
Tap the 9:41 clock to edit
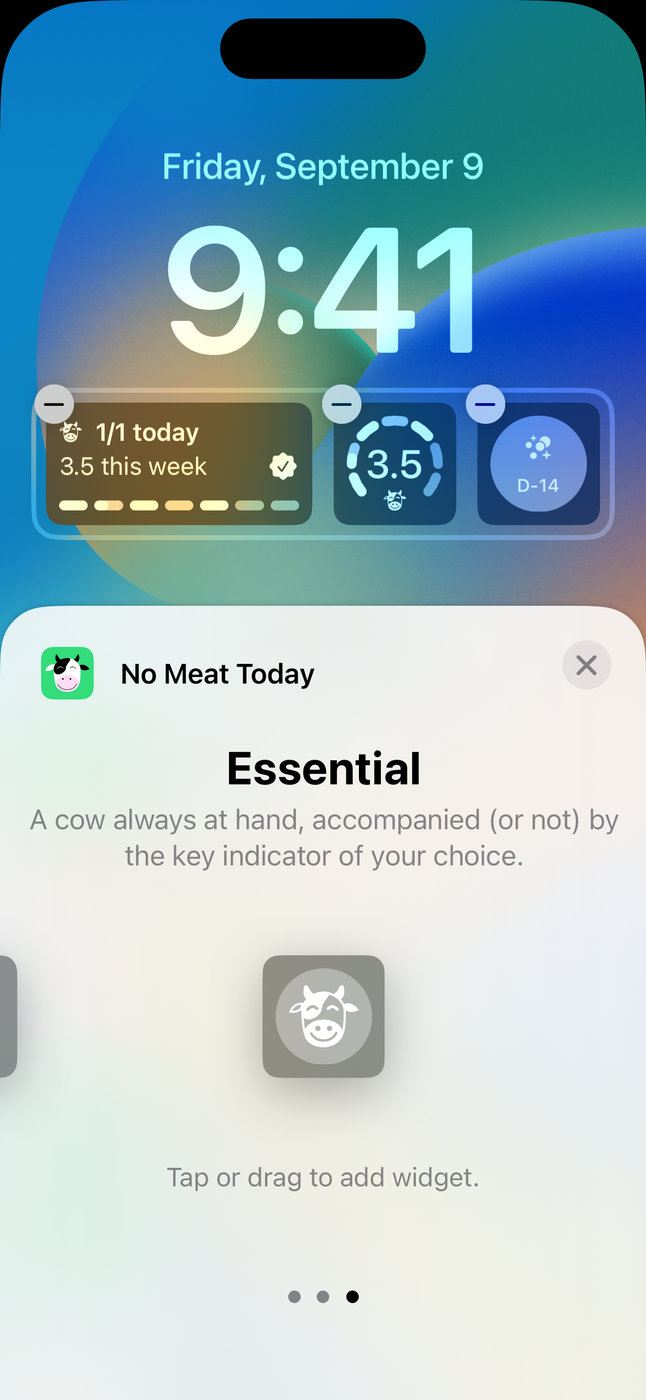[x=323, y=292]
